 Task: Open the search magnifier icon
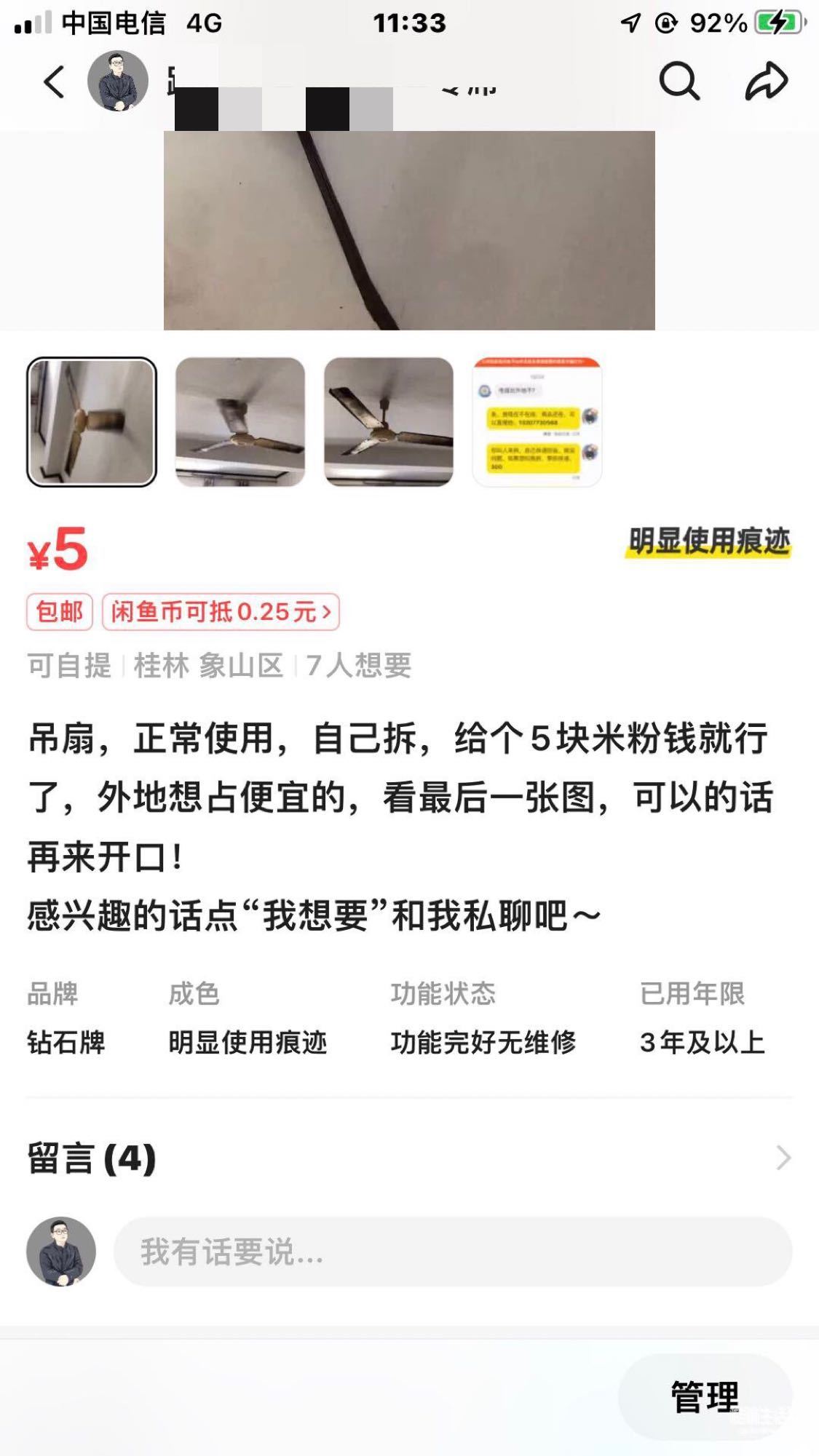pyautogui.click(x=678, y=81)
